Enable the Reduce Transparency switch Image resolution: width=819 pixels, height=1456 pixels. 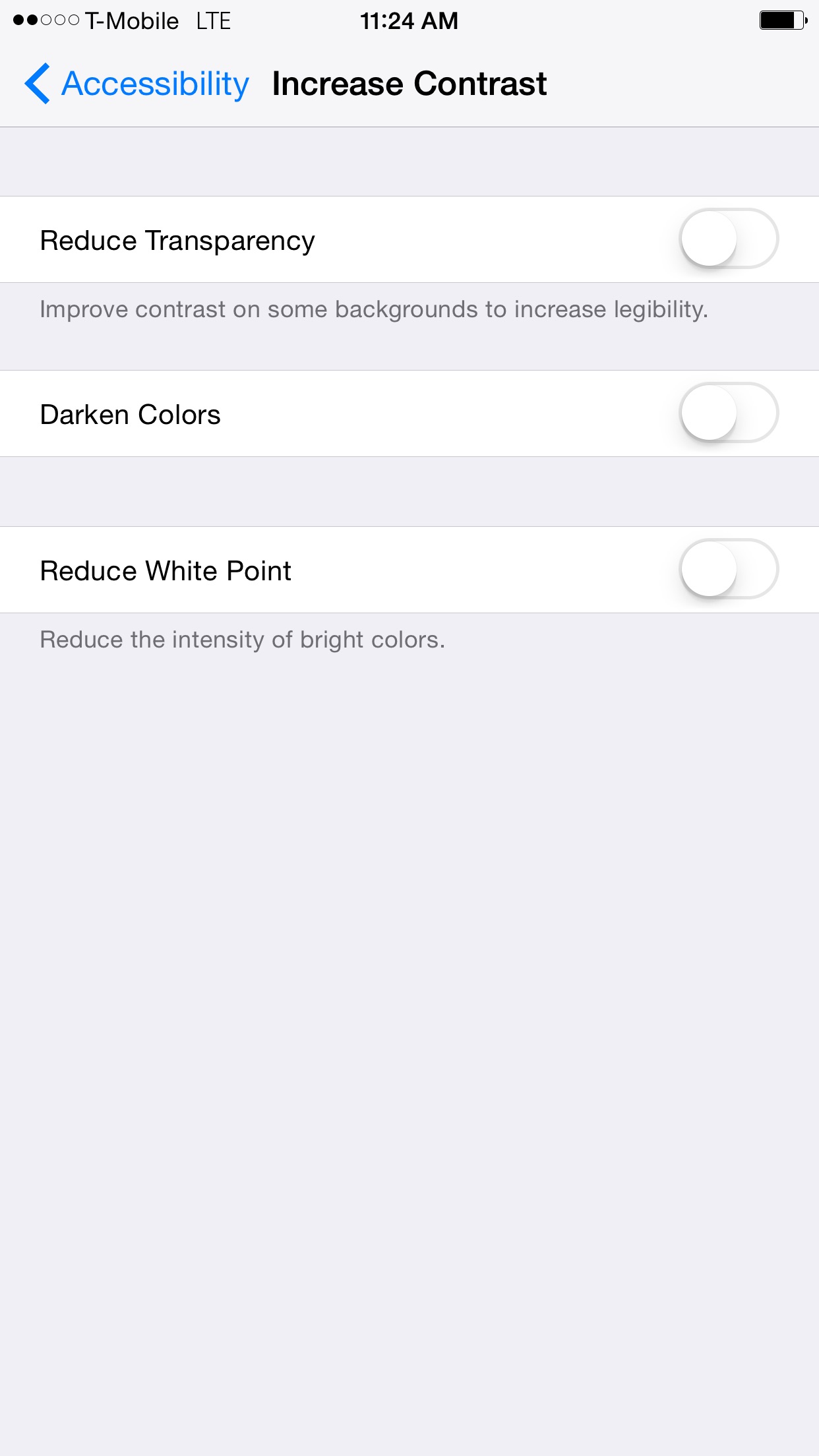(x=729, y=239)
